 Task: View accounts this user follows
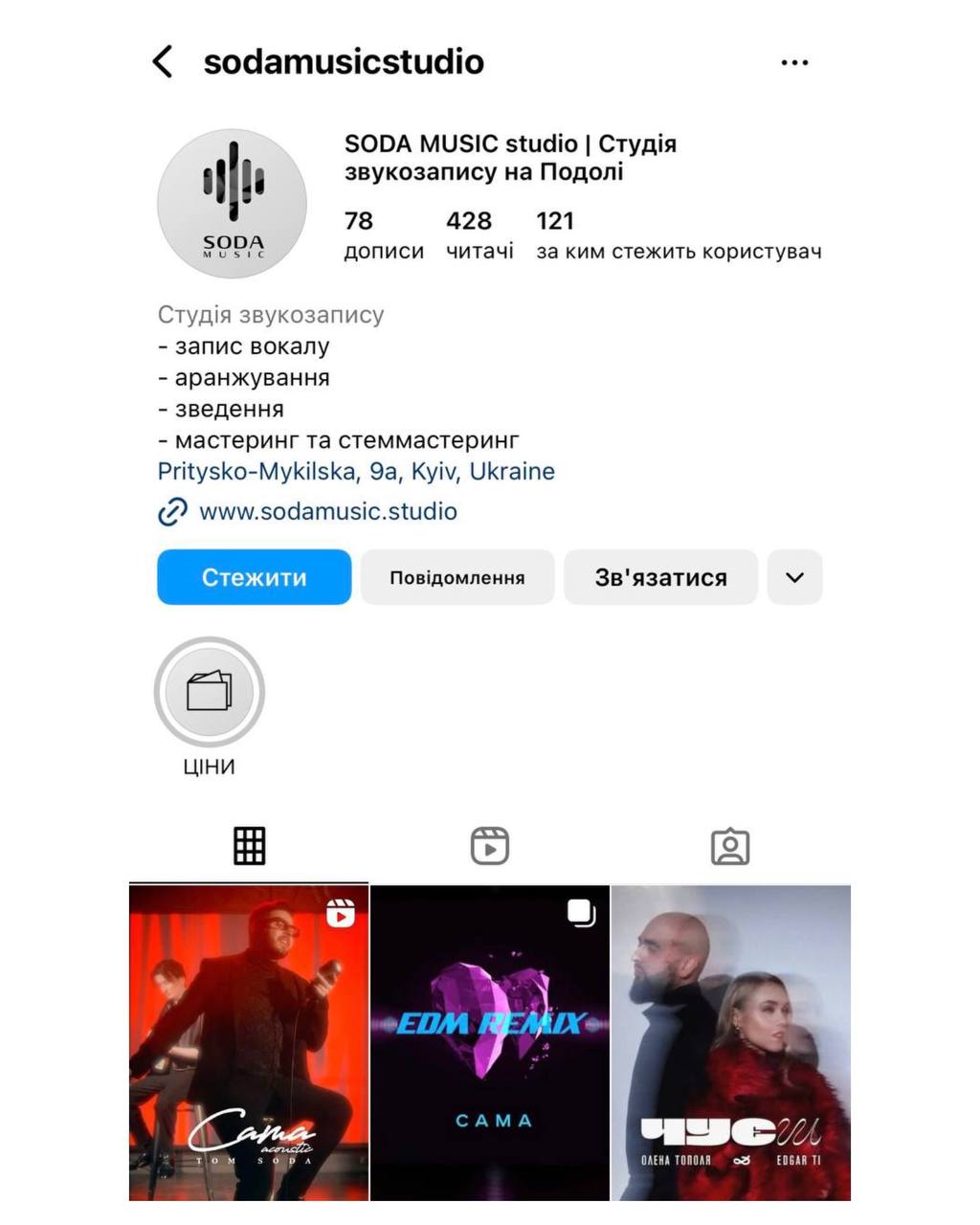(678, 234)
